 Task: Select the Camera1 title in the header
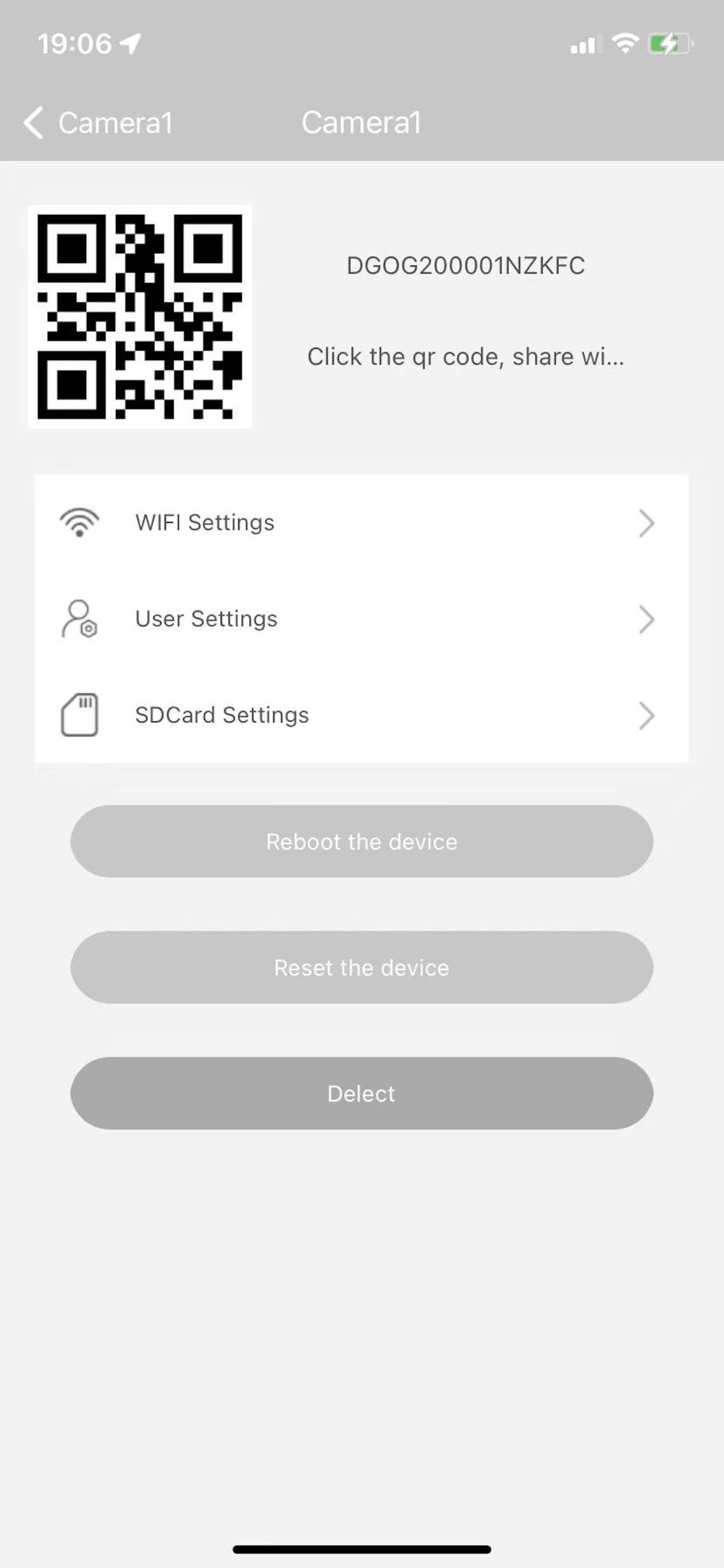(361, 122)
